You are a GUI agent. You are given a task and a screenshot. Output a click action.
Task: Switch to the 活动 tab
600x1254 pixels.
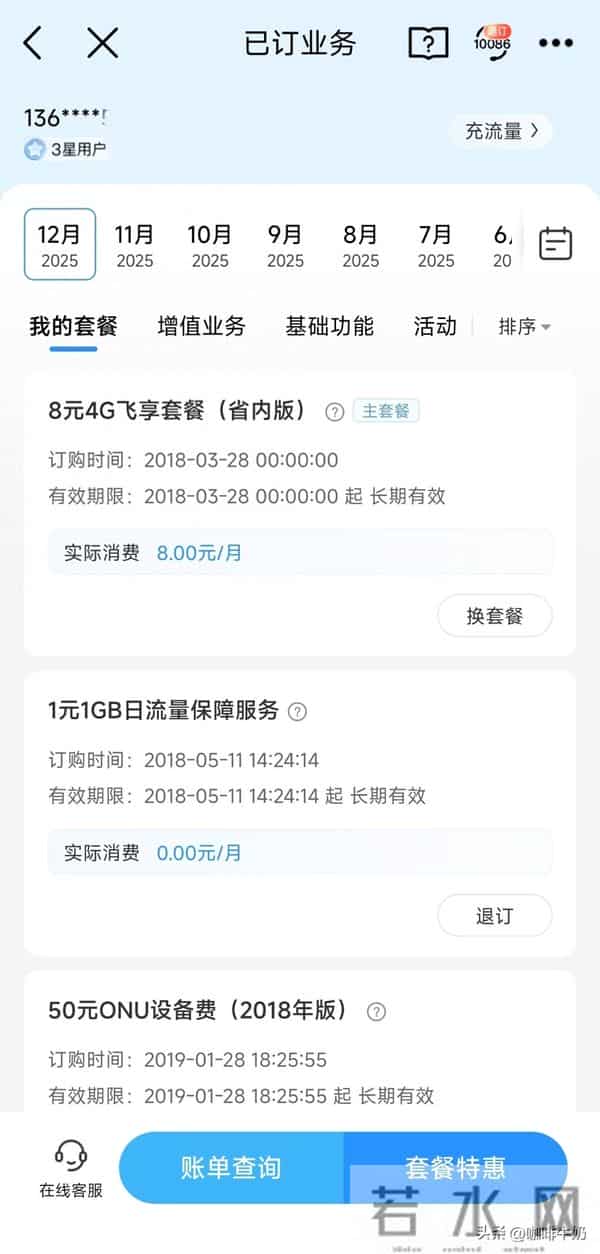(435, 326)
